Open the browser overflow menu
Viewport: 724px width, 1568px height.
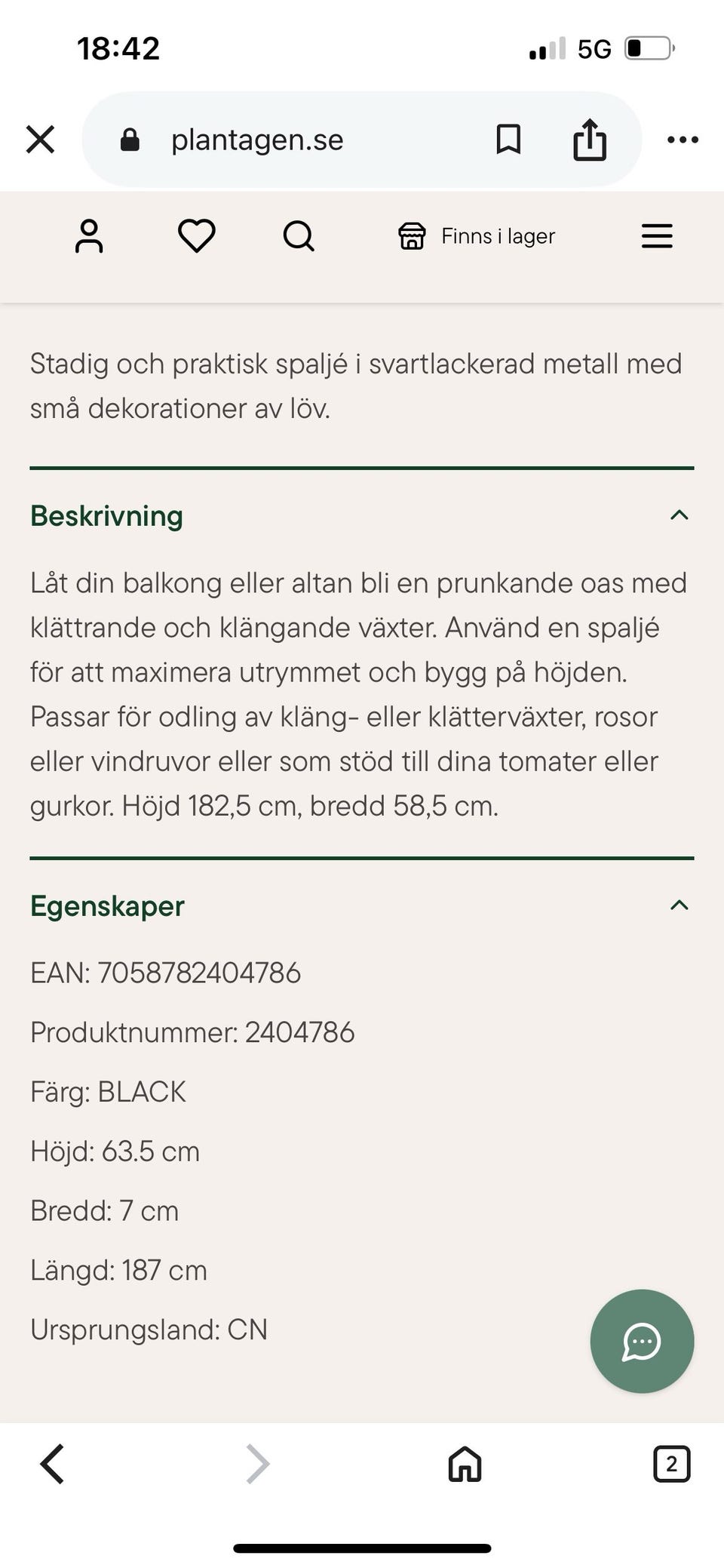tap(683, 140)
